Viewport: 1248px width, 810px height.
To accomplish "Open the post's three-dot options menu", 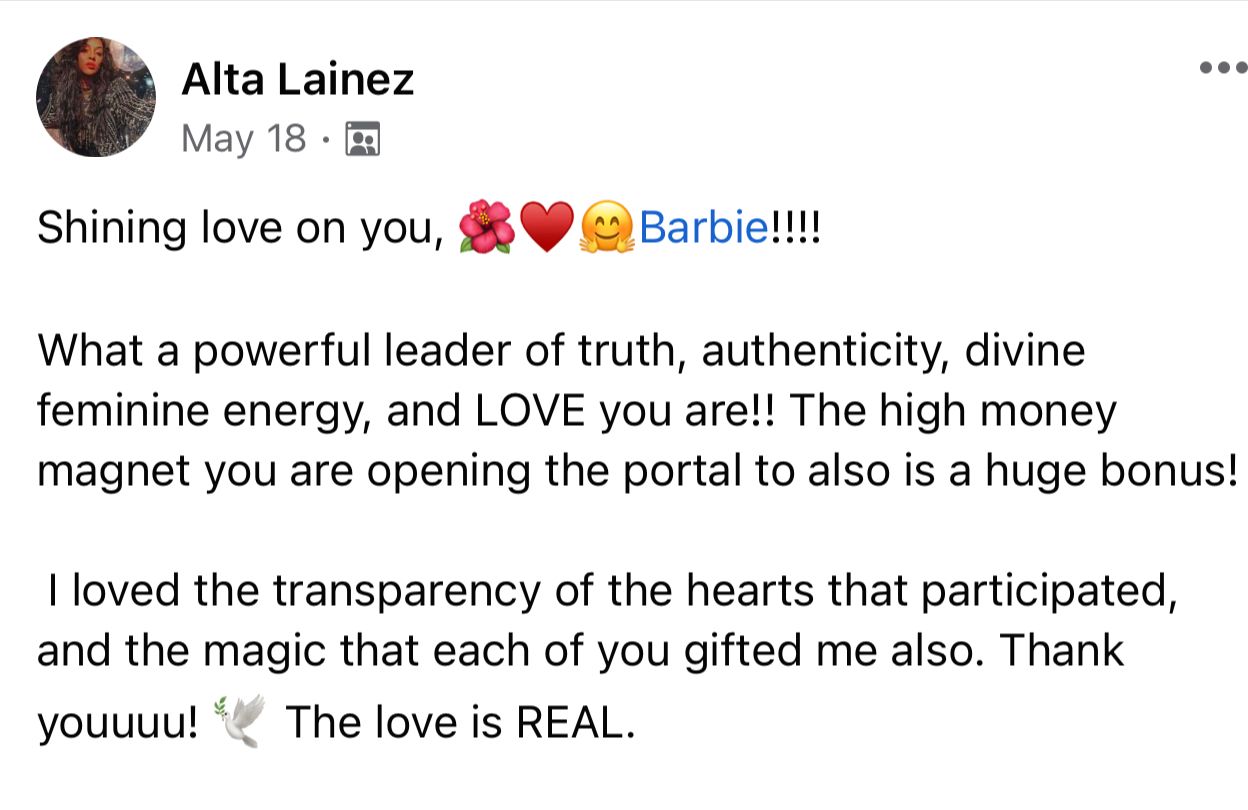I will (x=1223, y=67).
